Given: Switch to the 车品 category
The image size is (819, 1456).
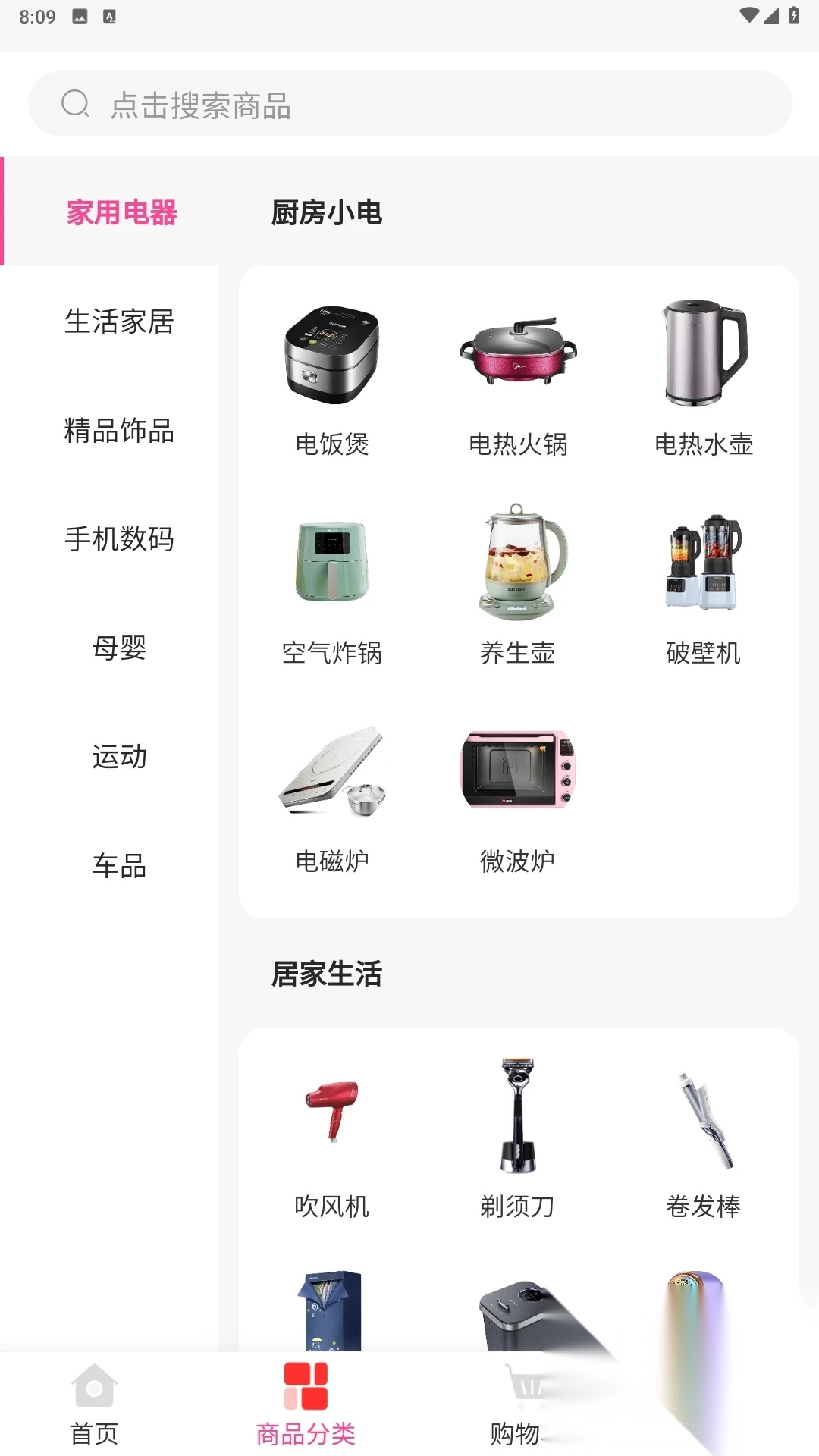Looking at the screenshot, I should click(119, 865).
